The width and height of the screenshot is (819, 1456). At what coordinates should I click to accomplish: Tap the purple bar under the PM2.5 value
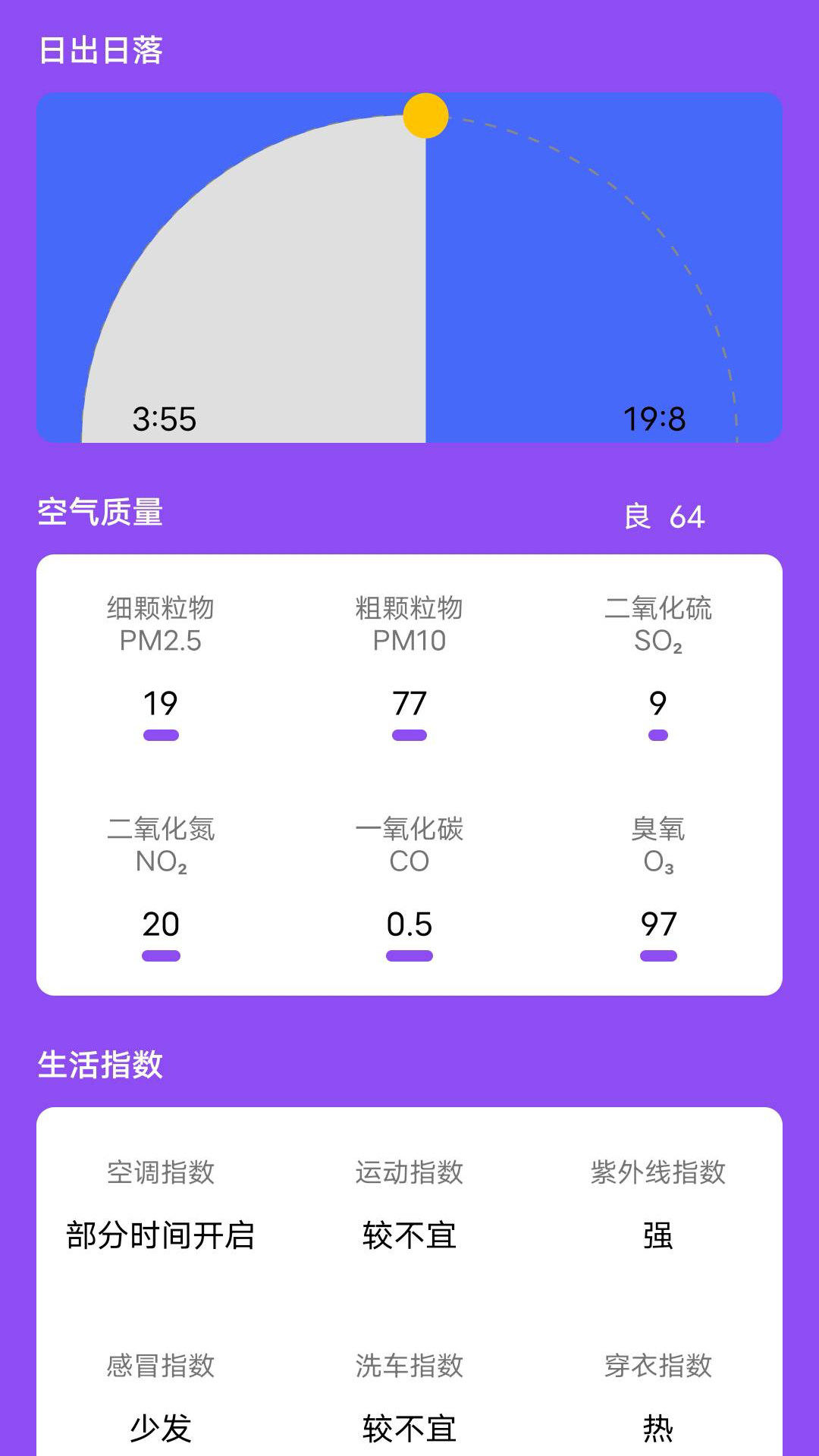click(x=162, y=734)
